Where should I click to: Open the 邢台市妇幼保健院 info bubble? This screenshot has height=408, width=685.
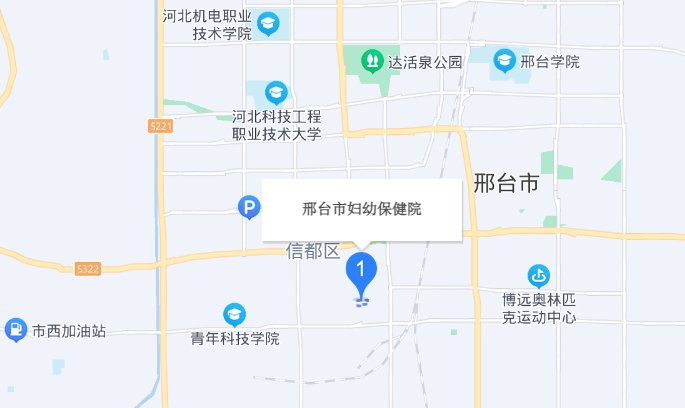[x=361, y=210]
